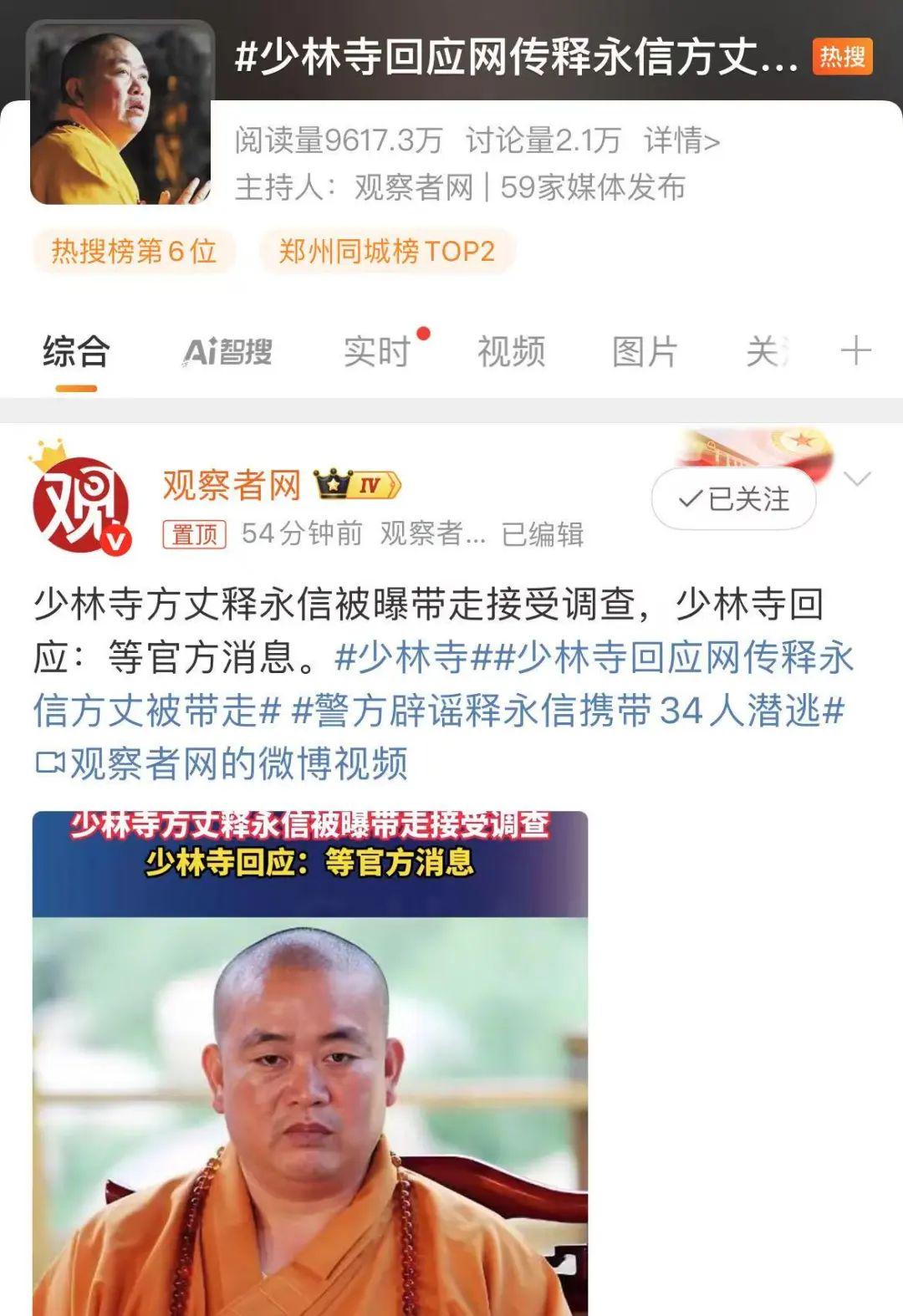Open the 详情 details link
903x1316 pixels.
pos(681,140)
